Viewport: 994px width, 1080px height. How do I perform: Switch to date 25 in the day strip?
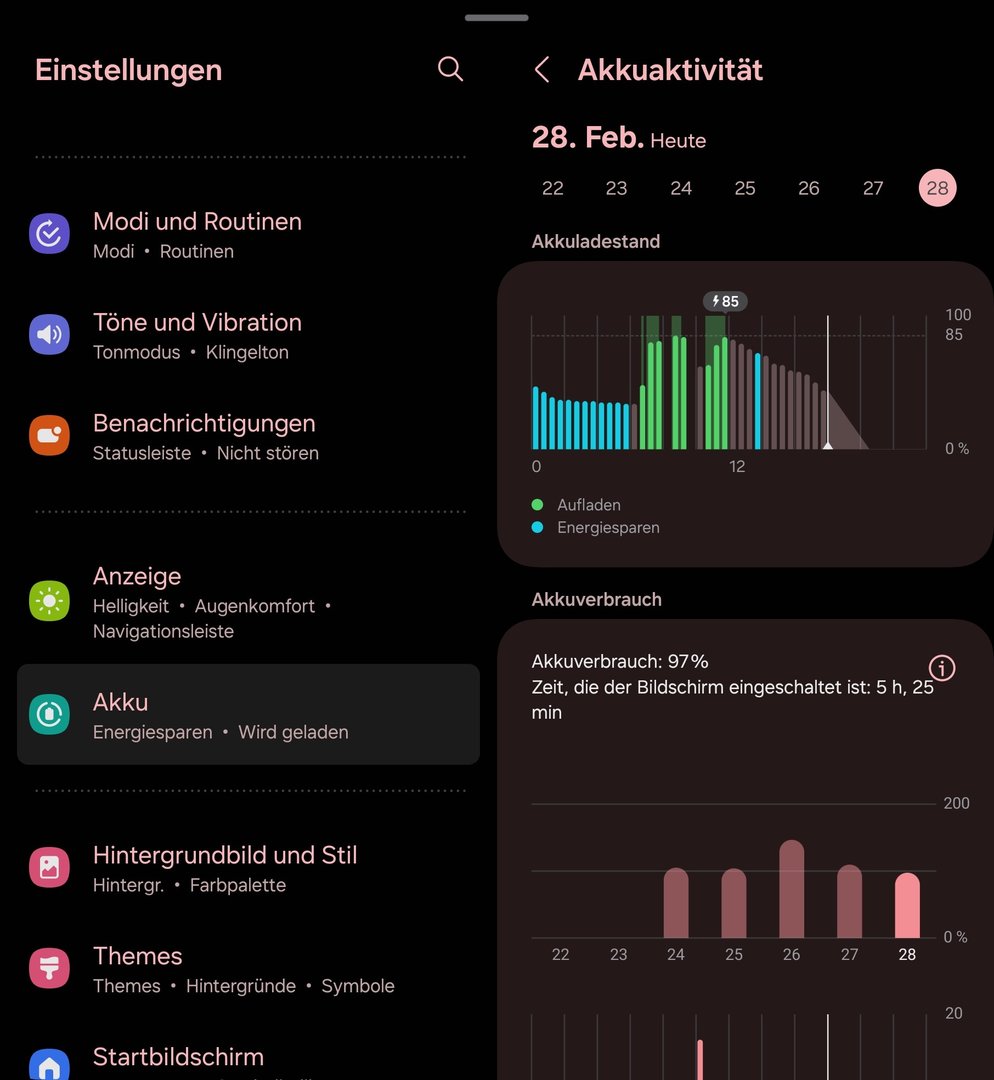[745, 188]
